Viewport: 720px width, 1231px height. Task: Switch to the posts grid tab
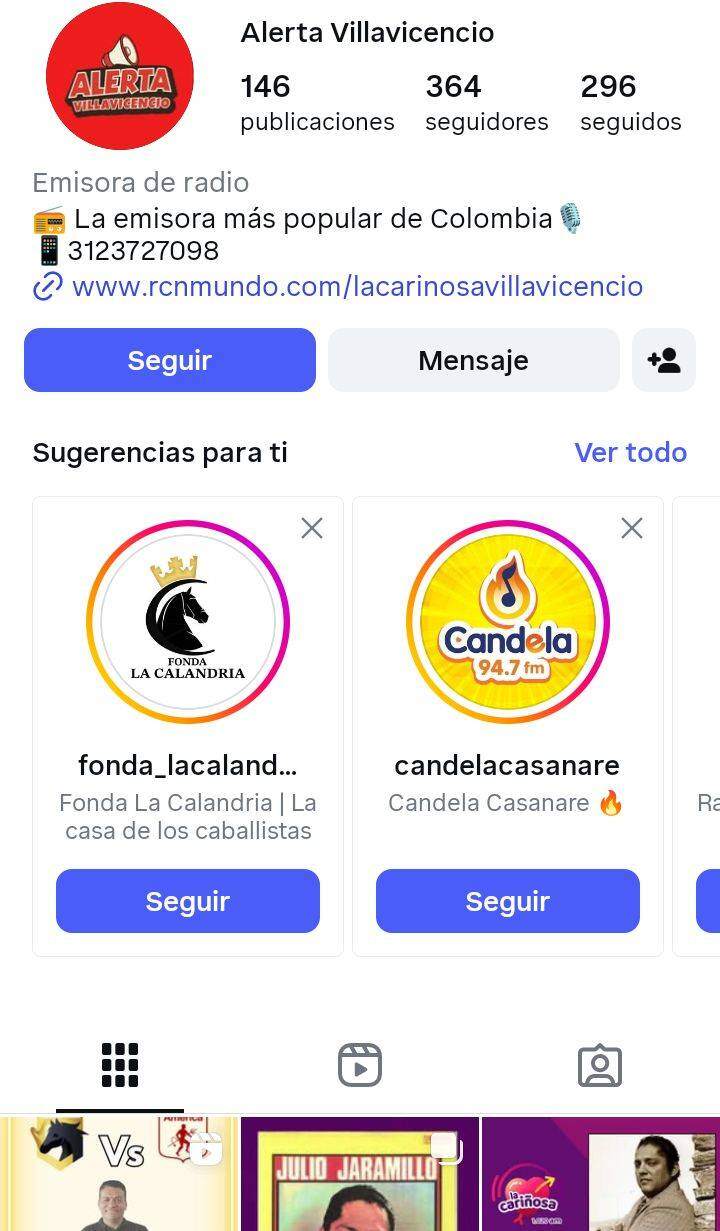click(x=120, y=1065)
